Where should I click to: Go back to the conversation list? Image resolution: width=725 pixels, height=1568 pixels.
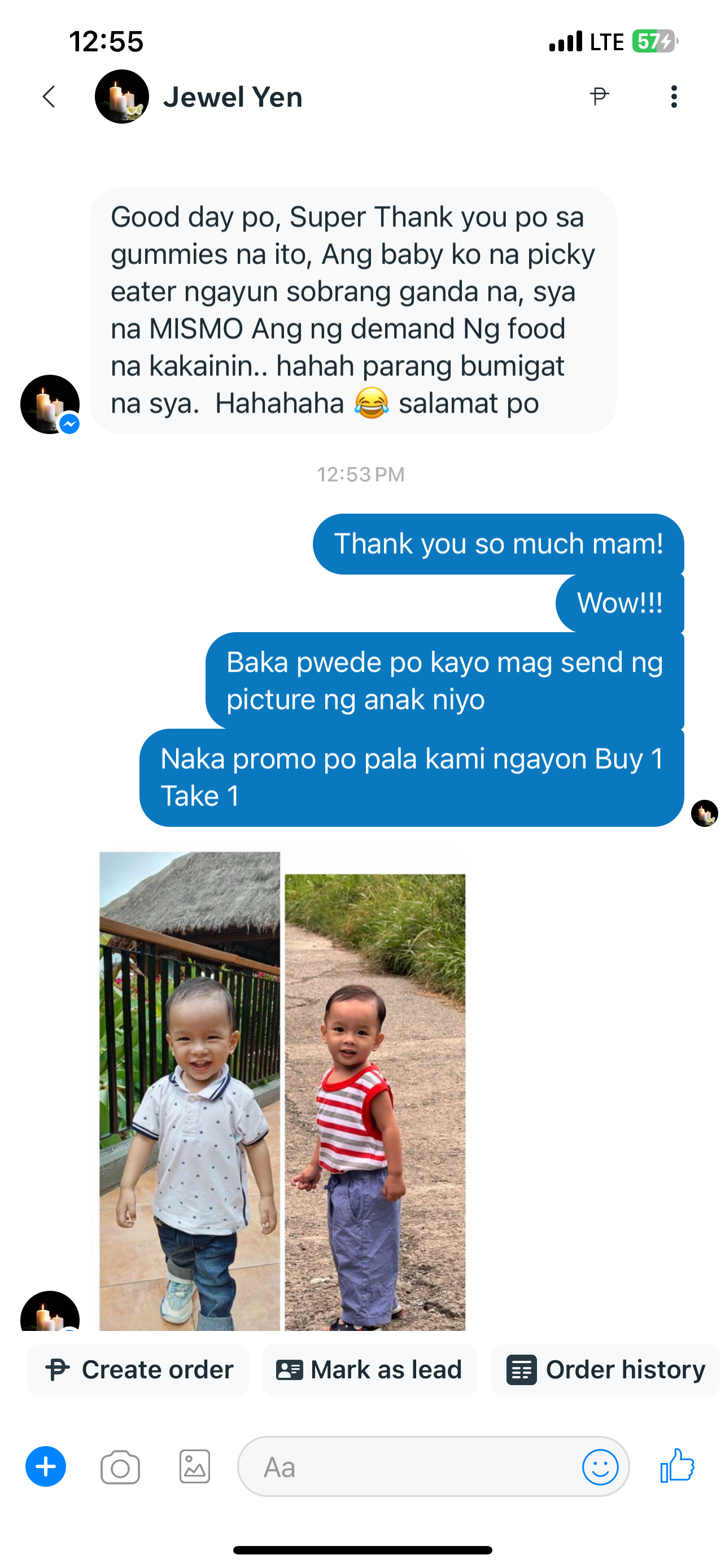coord(49,97)
